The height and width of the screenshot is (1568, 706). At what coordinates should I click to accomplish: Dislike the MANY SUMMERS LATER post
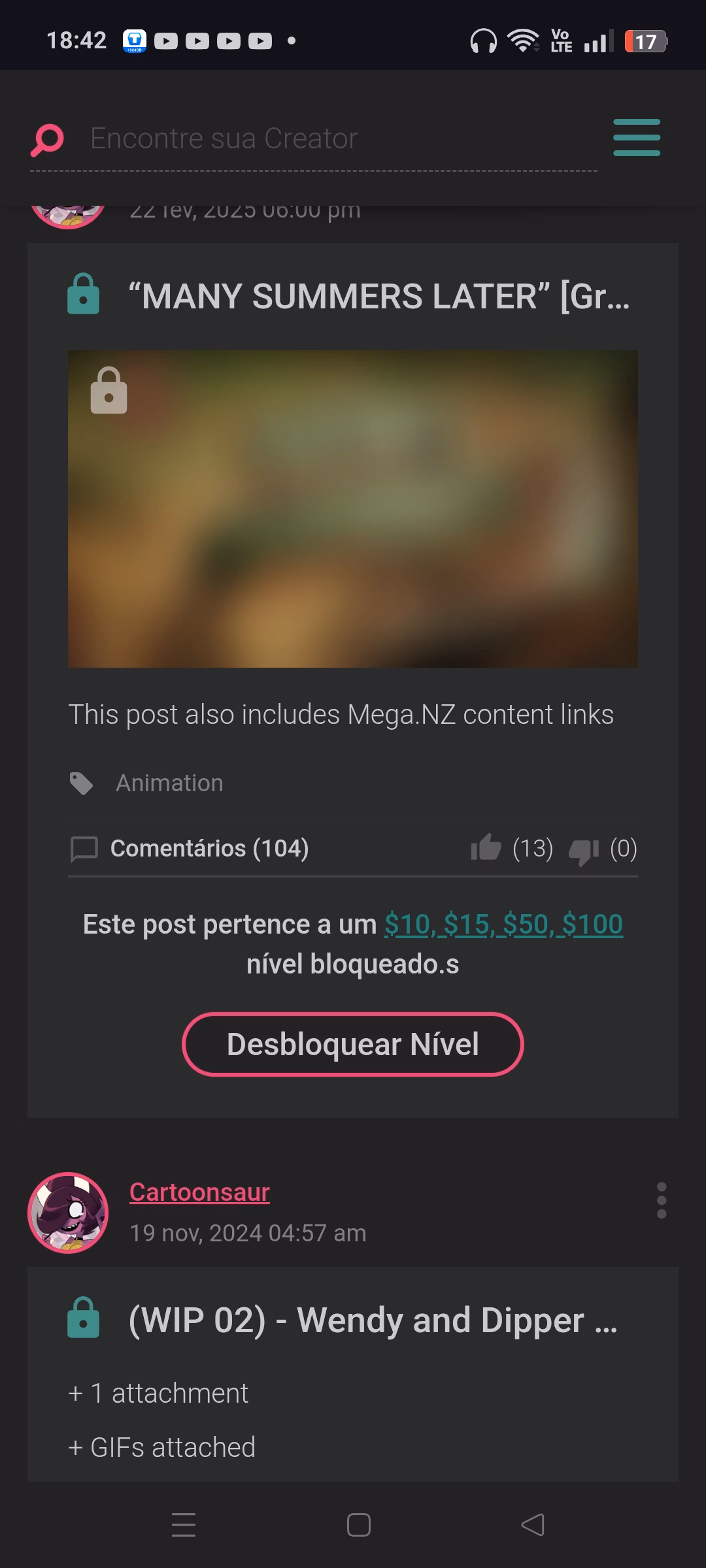click(x=584, y=849)
